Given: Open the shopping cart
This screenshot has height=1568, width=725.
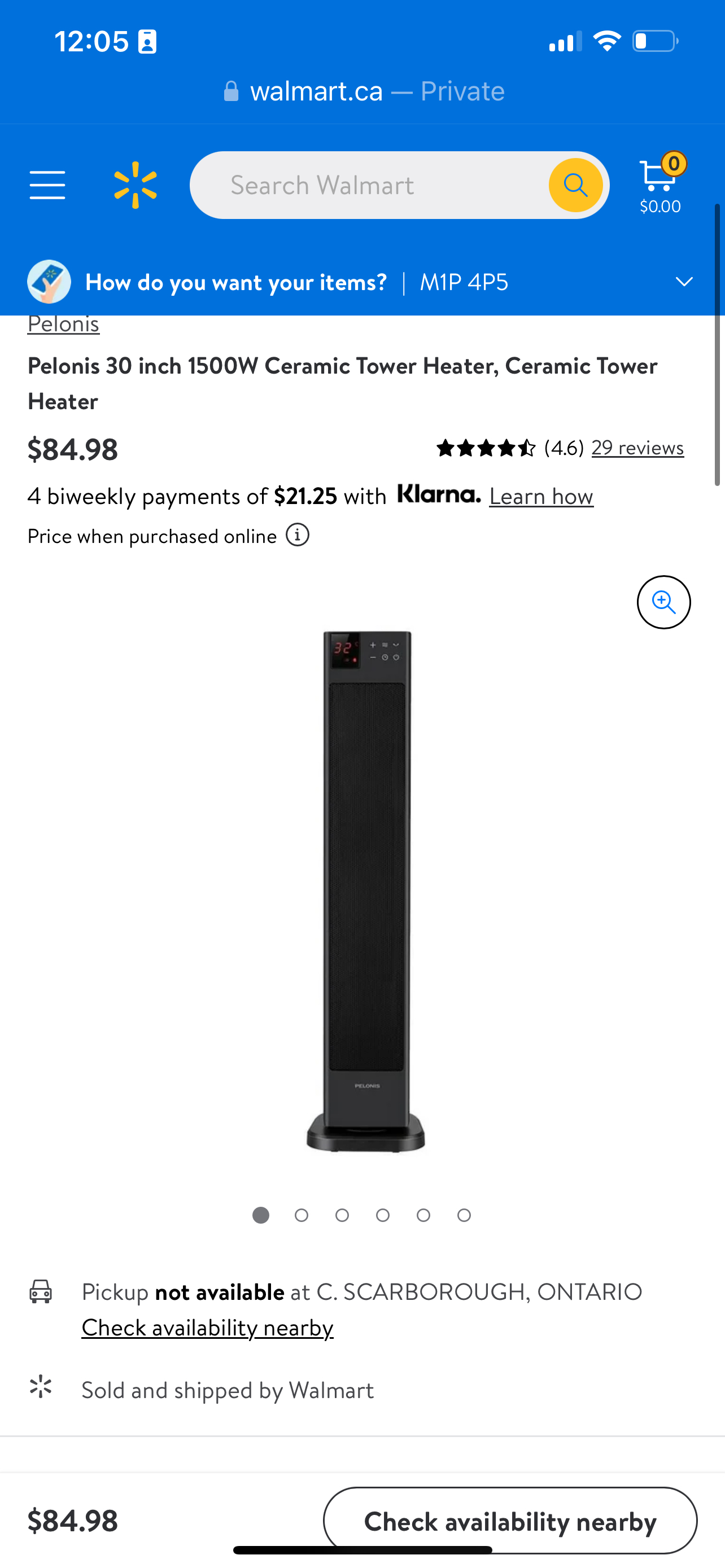Looking at the screenshot, I should click(x=660, y=184).
